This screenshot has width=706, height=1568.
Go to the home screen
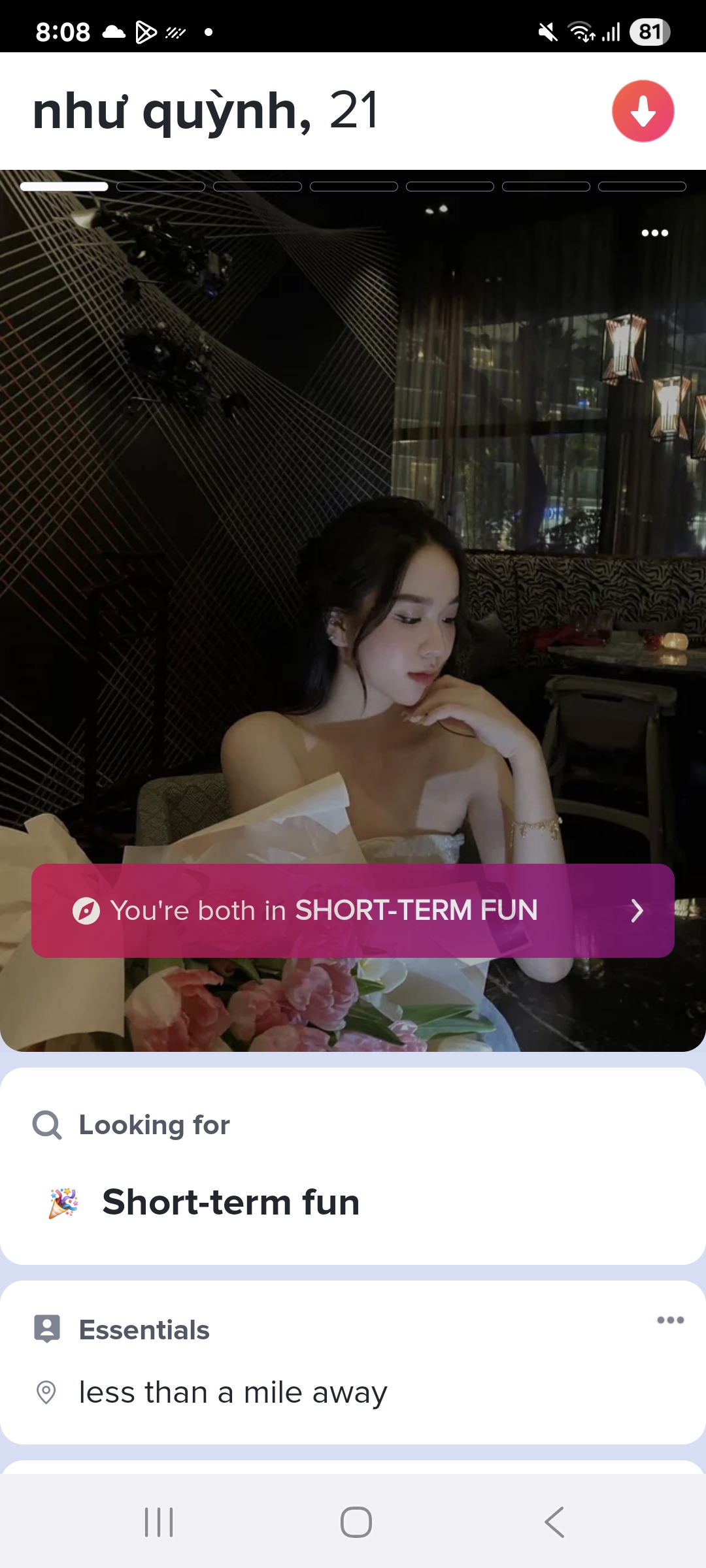356,1522
